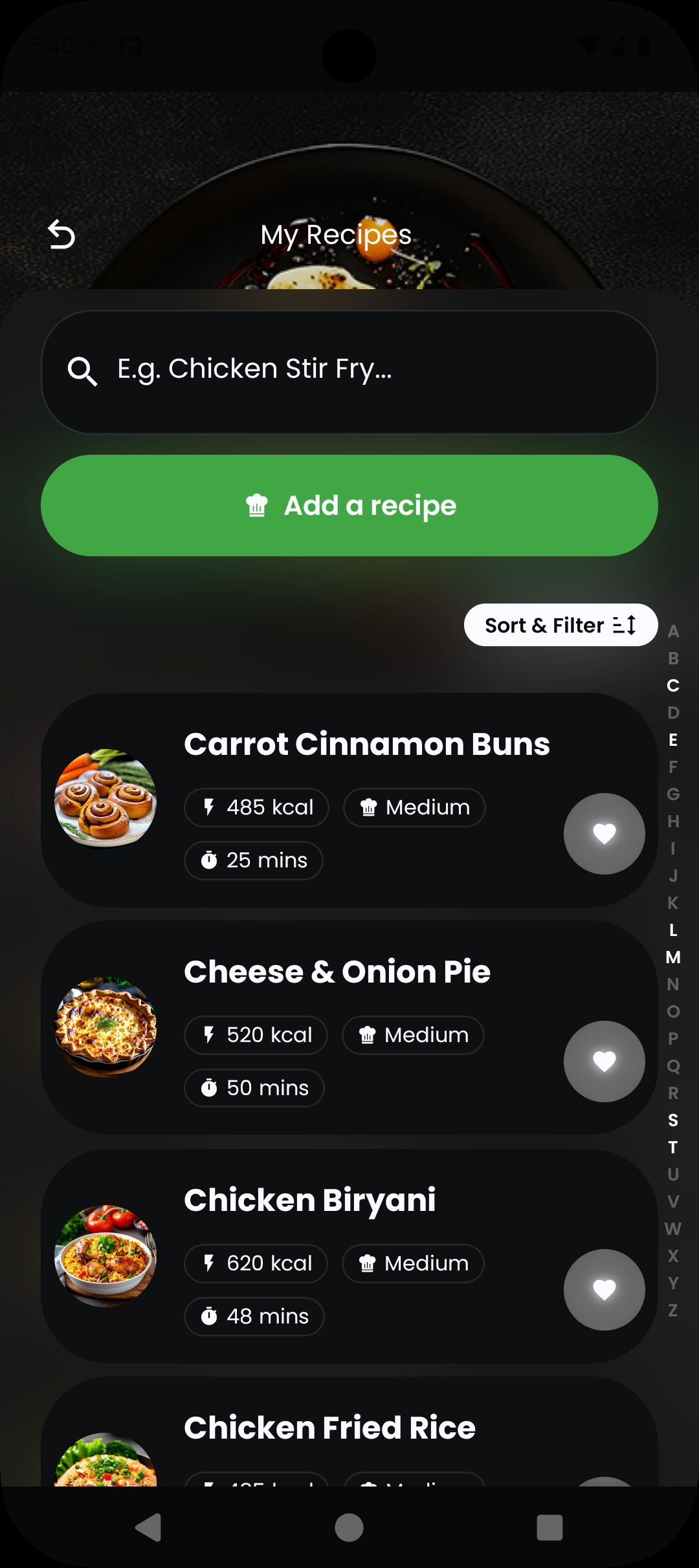Jump to letter S in index

click(673, 1120)
